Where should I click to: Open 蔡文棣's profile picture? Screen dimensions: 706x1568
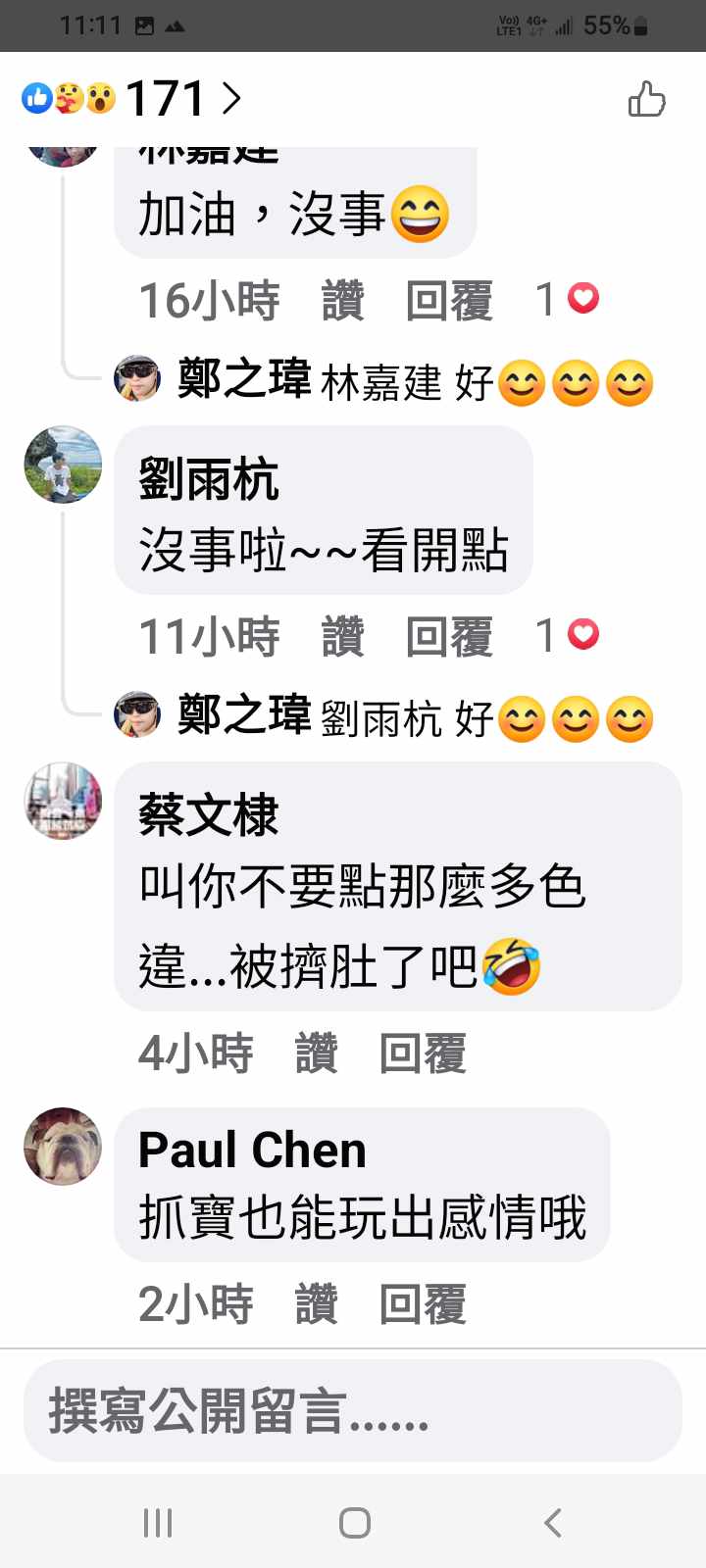point(63,802)
